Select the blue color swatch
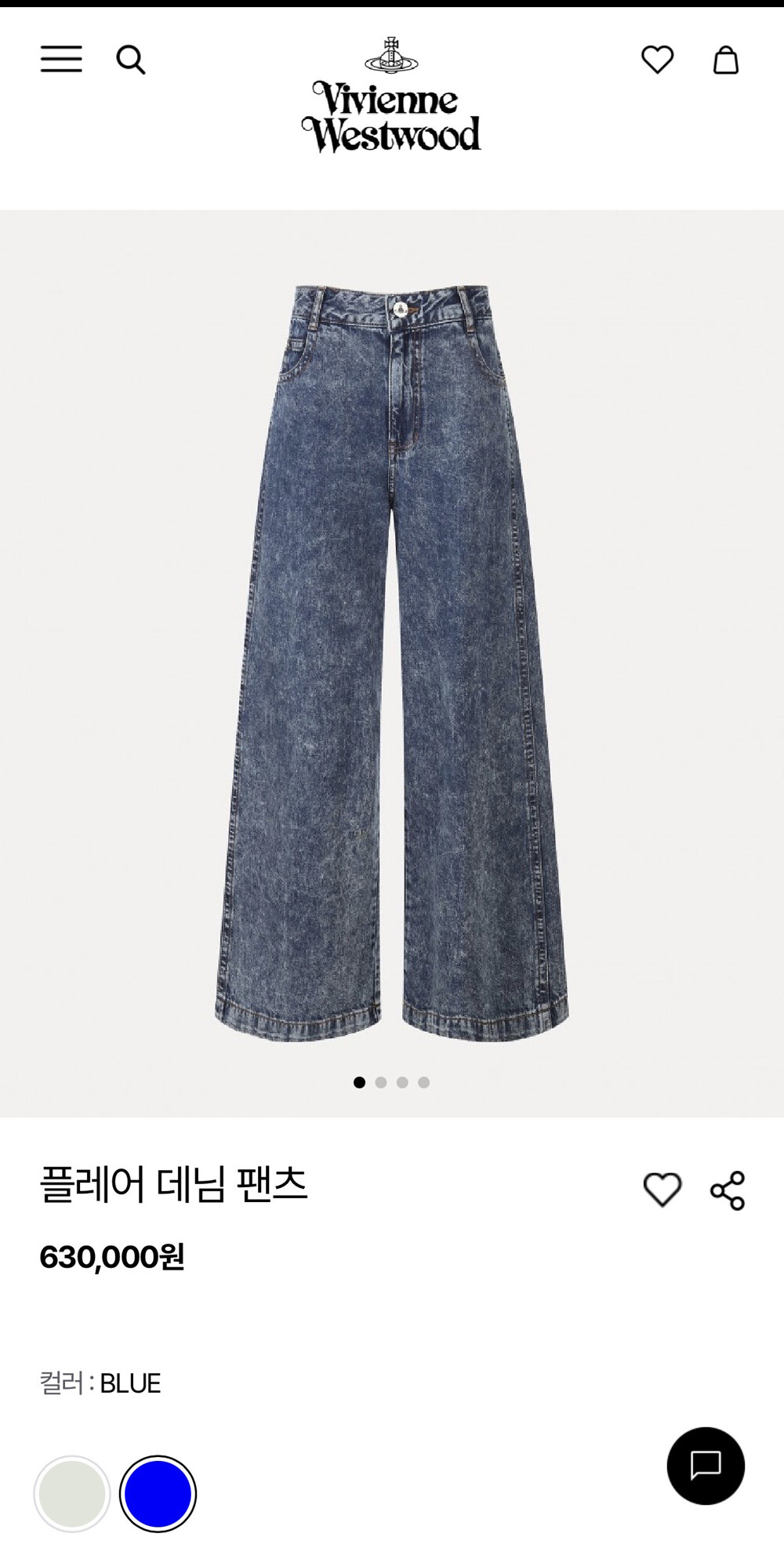The image size is (784, 1548). click(x=158, y=1494)
